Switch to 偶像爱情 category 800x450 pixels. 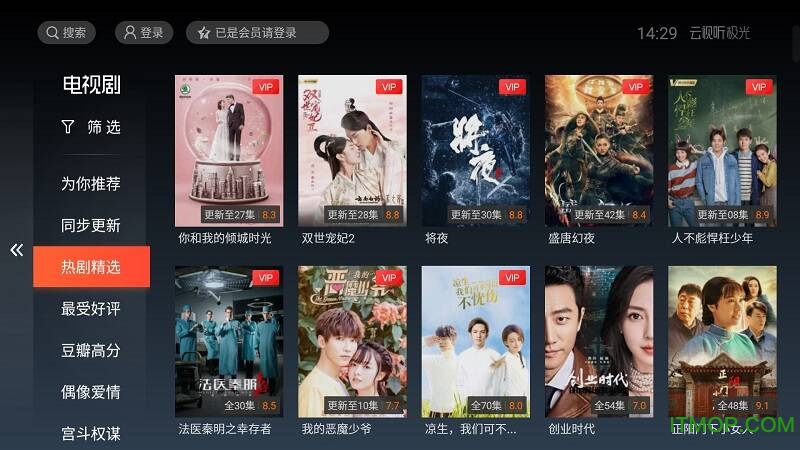click(x=91, y=392)
